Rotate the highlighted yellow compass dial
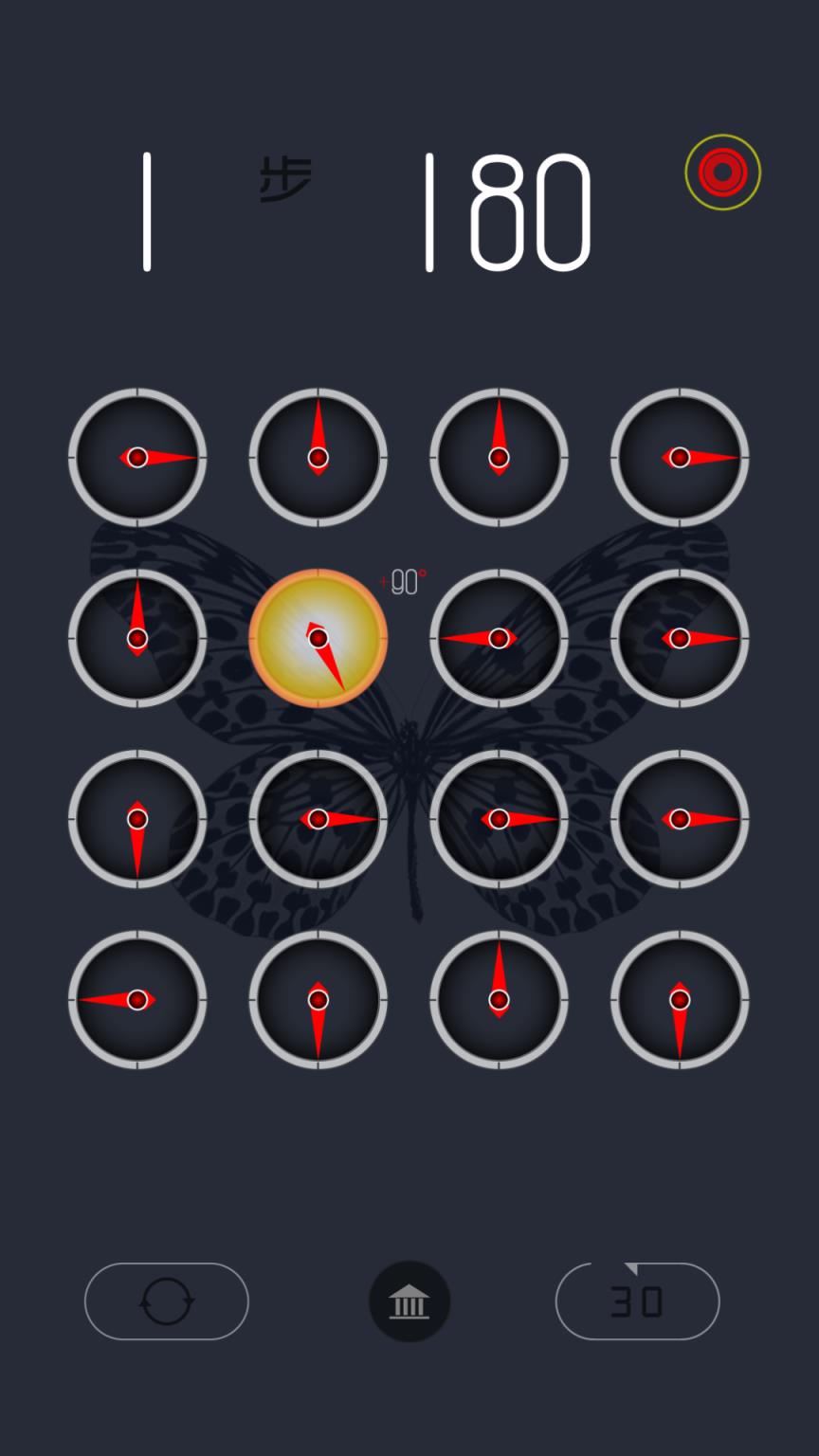 (x=318, y=638)
